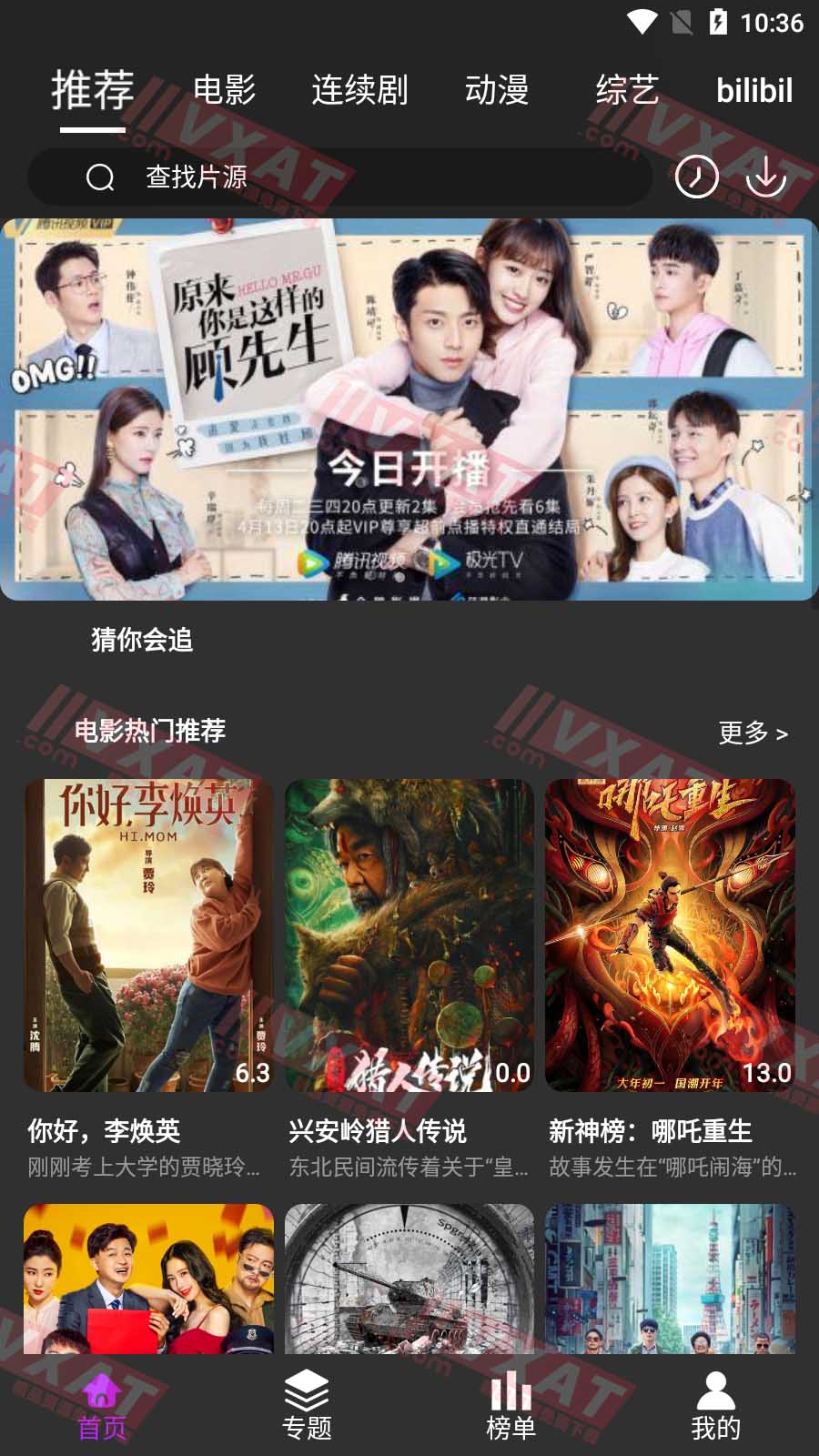Return to the 推荐 tab
Image resolution: width=819 pixels, height=1456 pixels.
91,90
